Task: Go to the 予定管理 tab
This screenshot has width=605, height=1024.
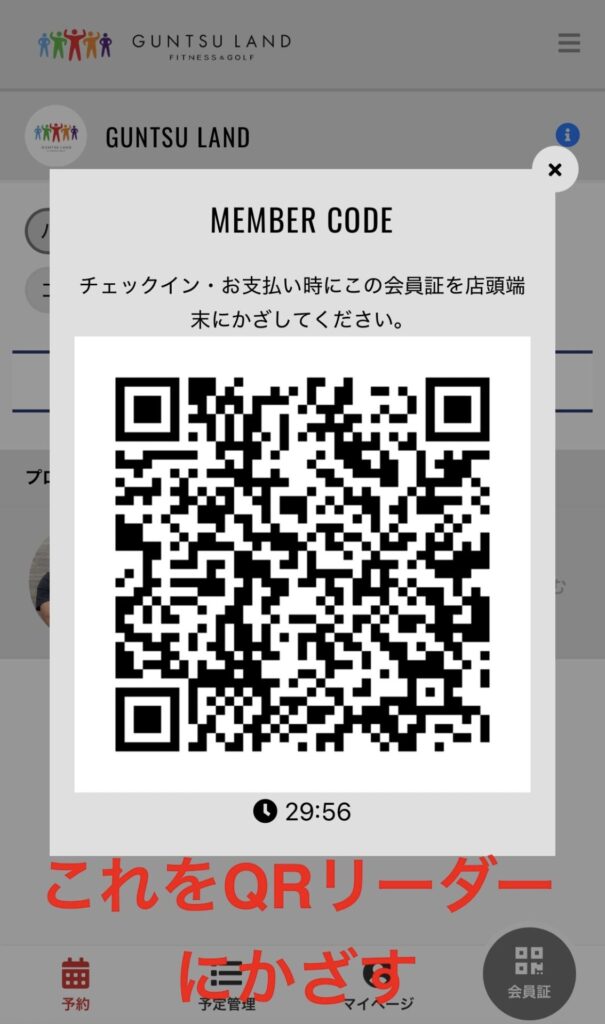Action: click(228, 984)
